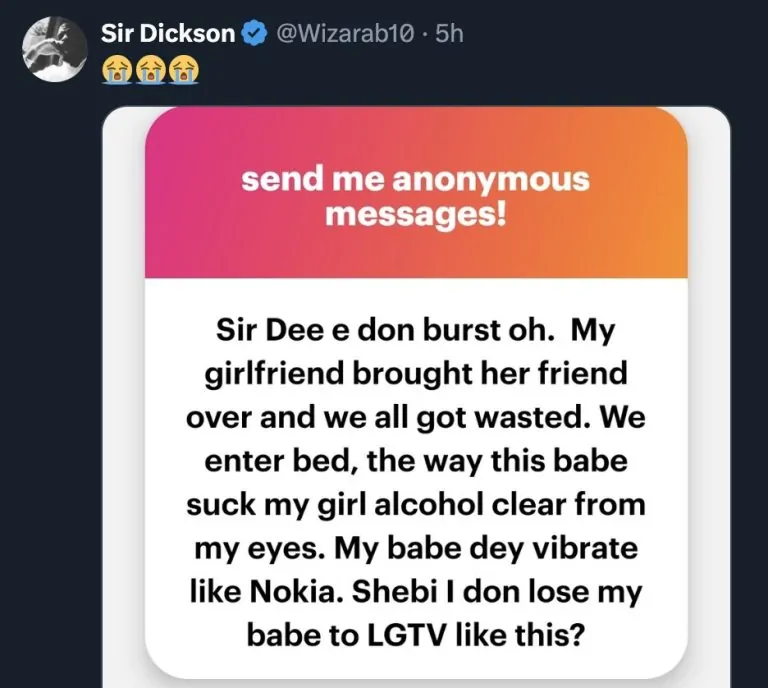
Task: Open the attached anonymous message image
Action: (x=416, y=400)
